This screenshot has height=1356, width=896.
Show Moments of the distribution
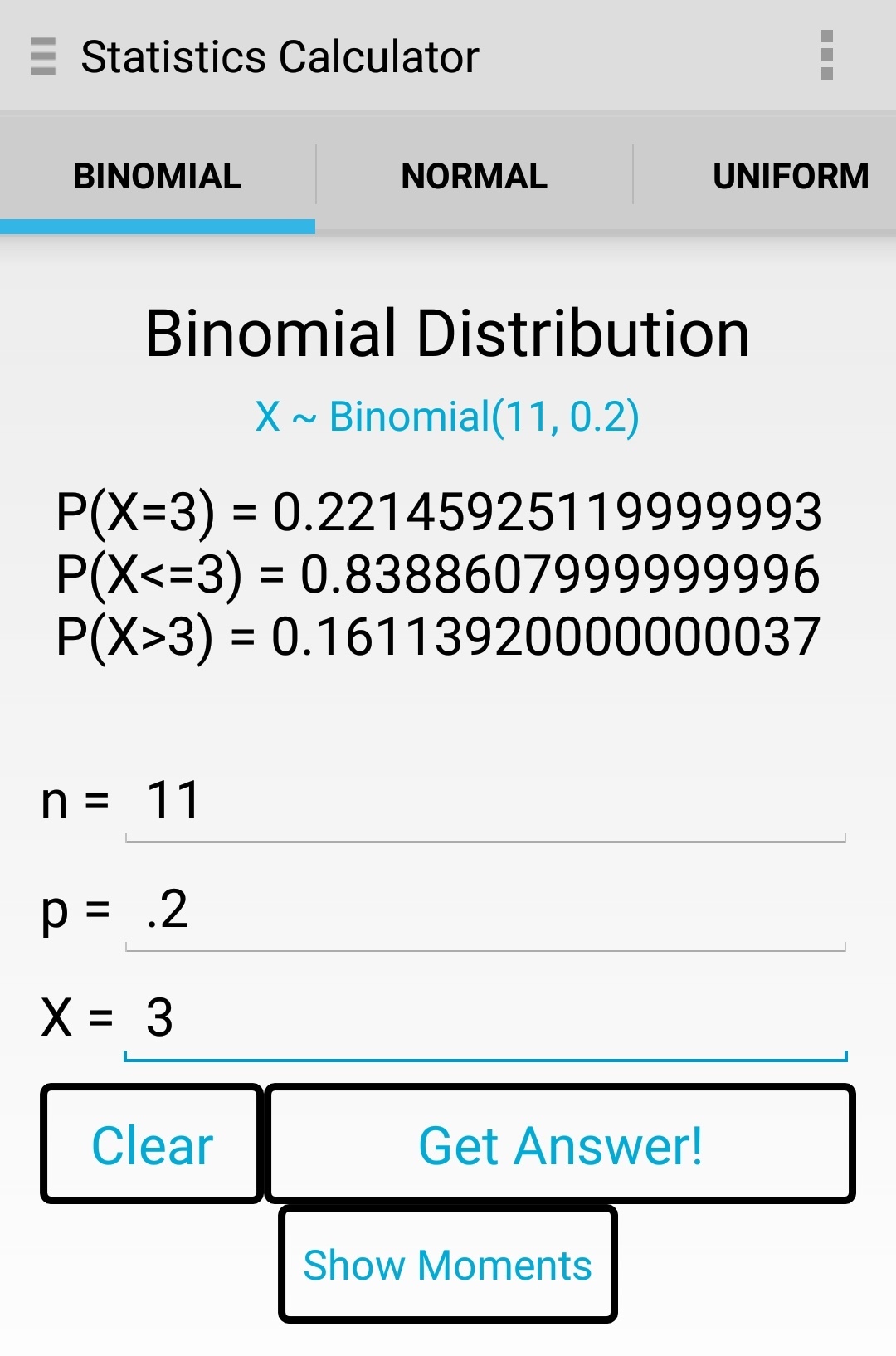[448, 1265]
